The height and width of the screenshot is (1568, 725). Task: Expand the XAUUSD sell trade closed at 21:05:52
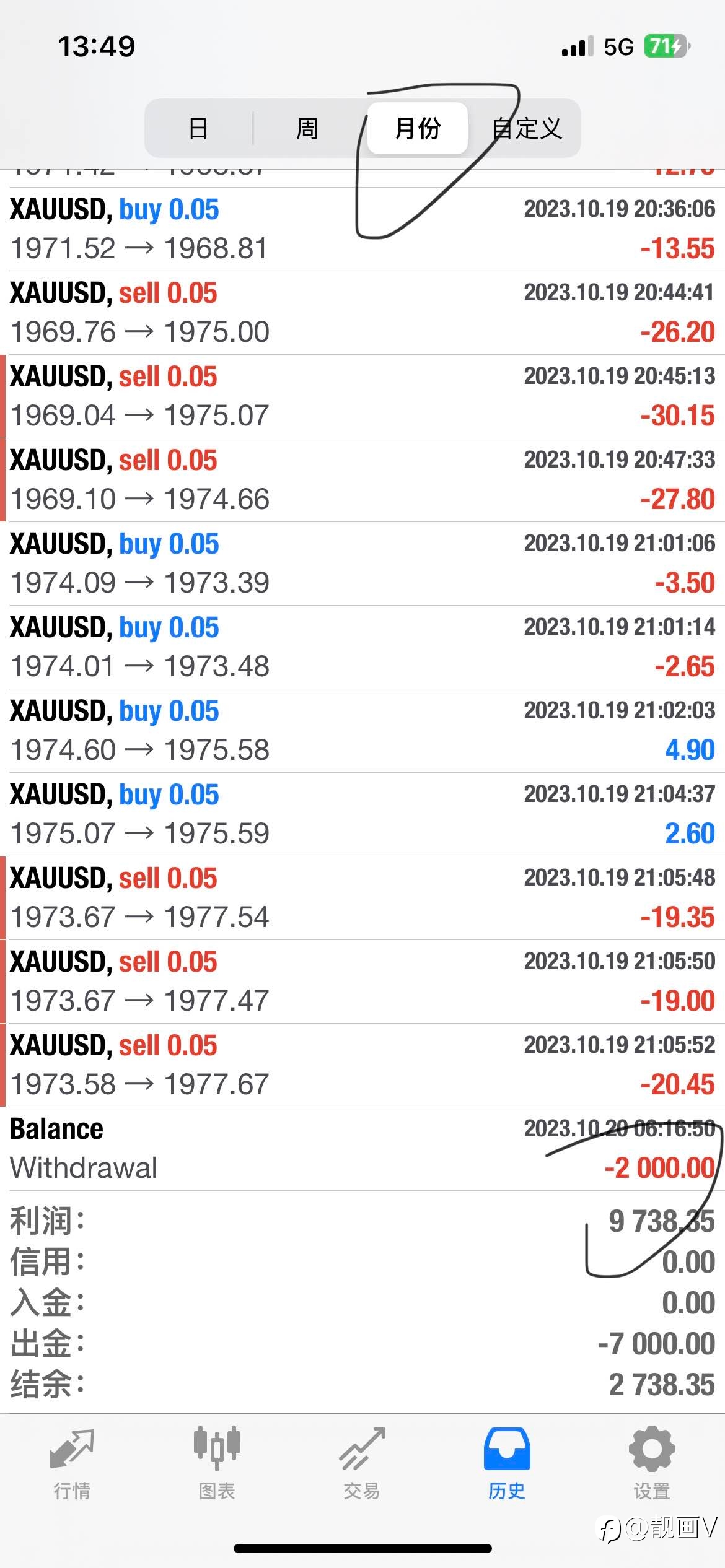(x=362, y=1065)
